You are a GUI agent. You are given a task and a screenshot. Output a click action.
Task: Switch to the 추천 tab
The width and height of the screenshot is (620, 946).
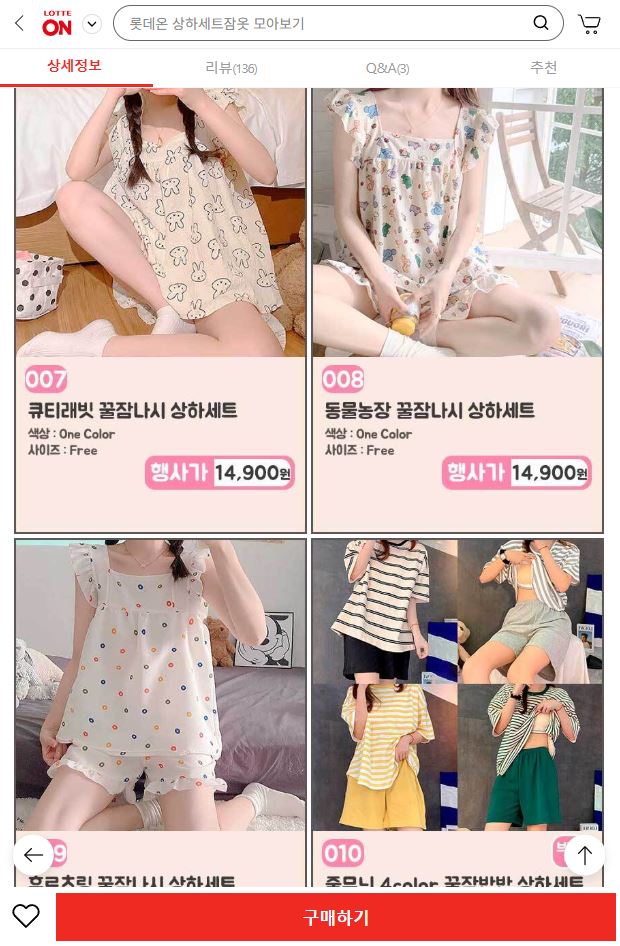pos(543,68)
